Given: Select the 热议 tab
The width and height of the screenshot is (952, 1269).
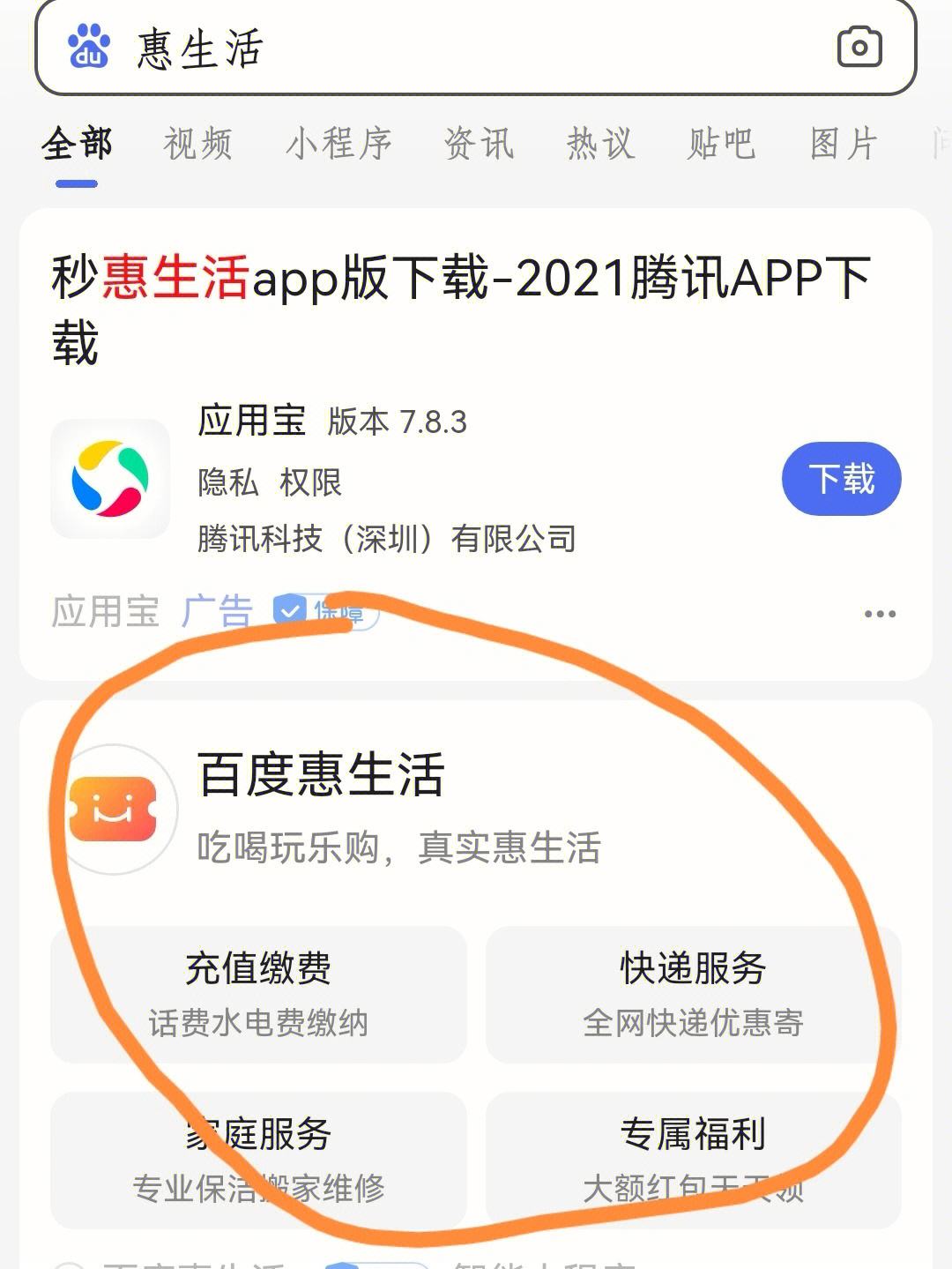Looking at the screenshot, I should [x=601, y=144].
